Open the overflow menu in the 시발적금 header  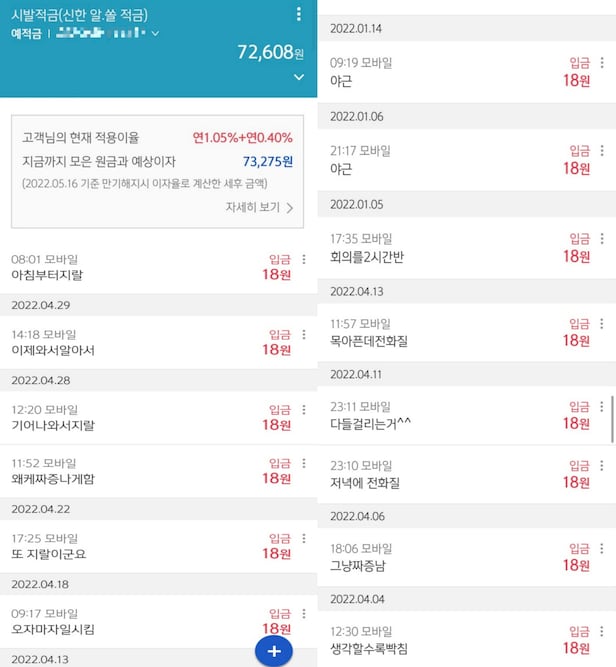click(x=298, y=14)
